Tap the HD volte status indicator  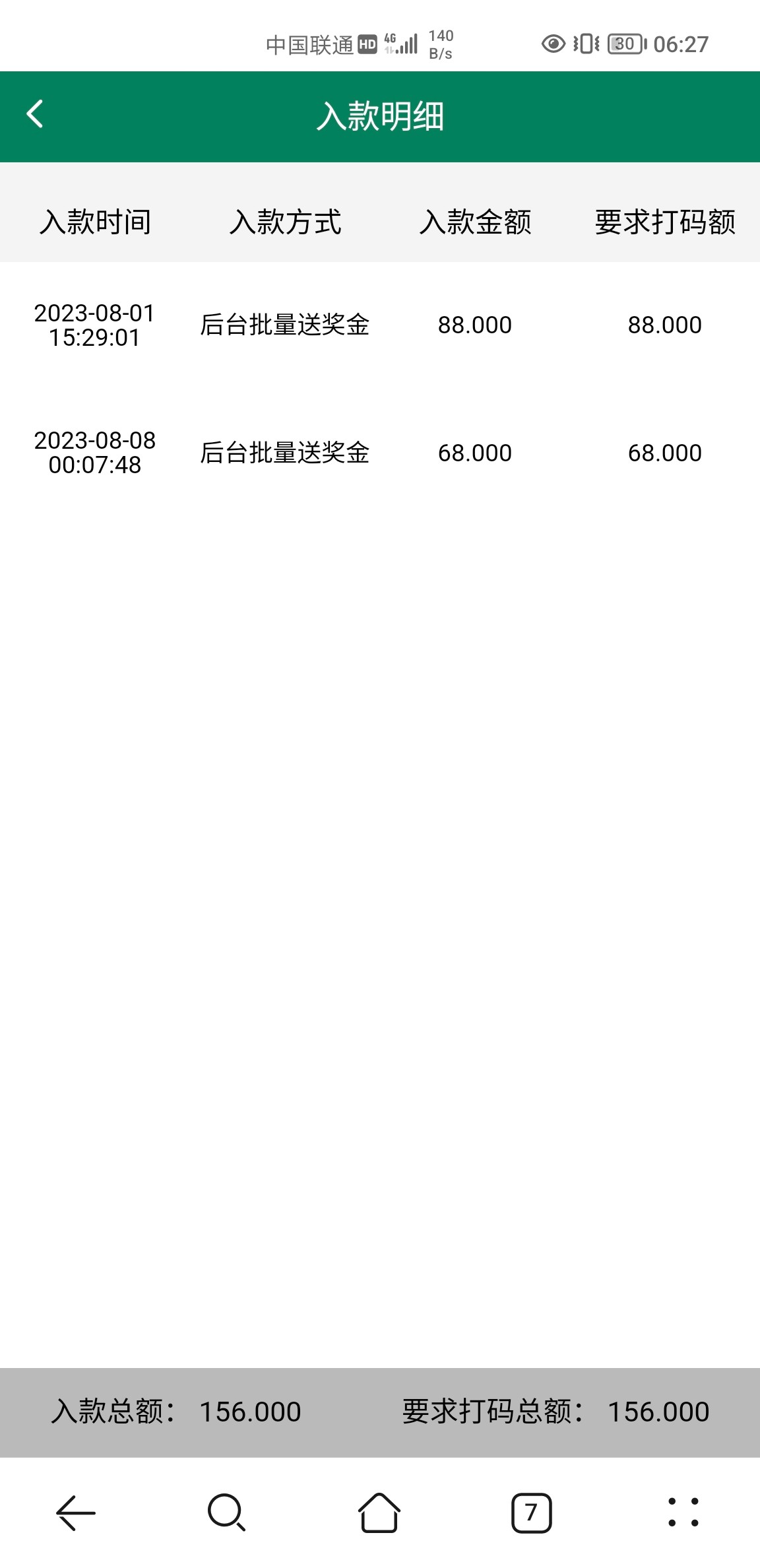point(367,44)
